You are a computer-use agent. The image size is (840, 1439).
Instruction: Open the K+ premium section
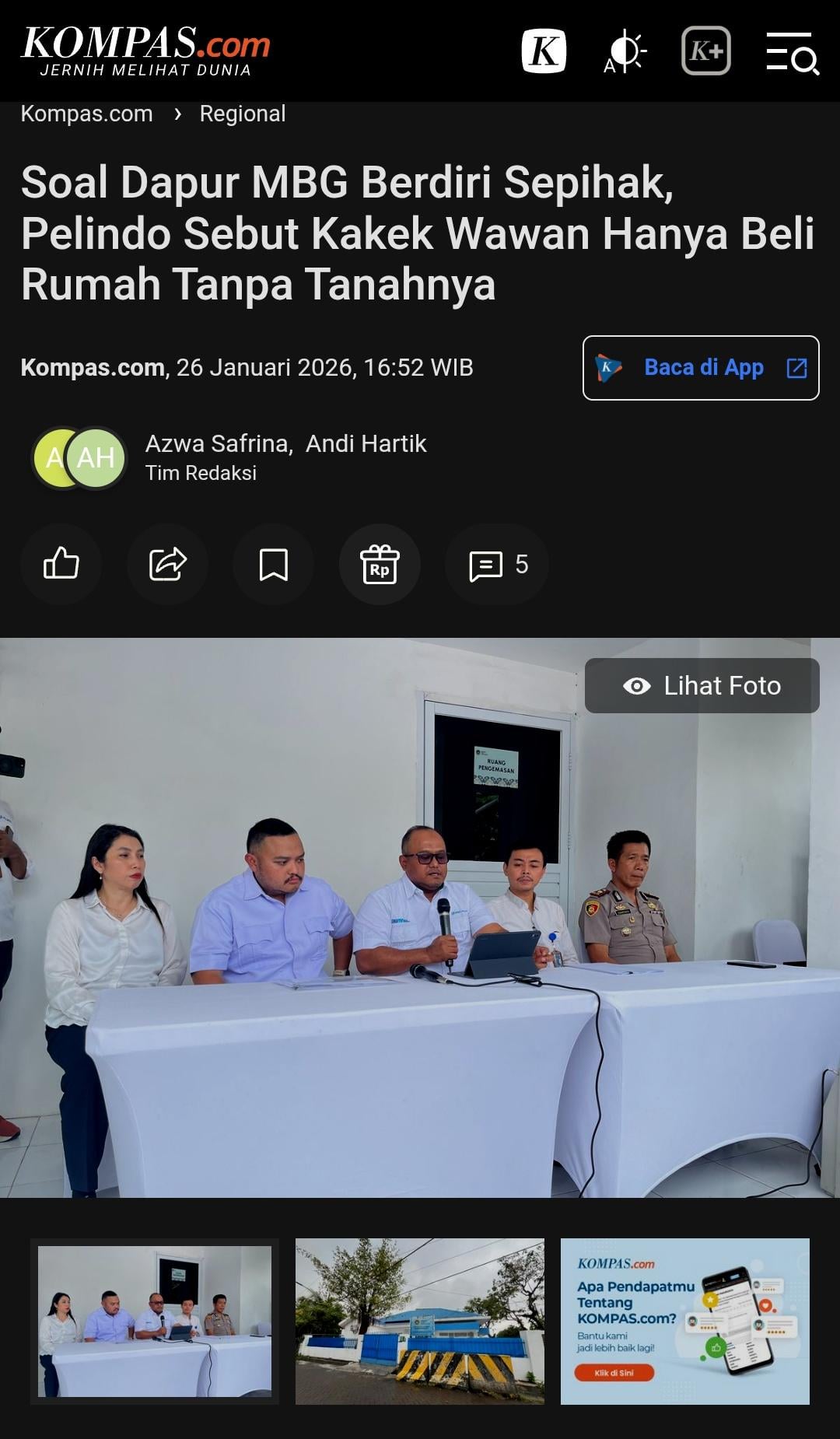click(705, 51)
